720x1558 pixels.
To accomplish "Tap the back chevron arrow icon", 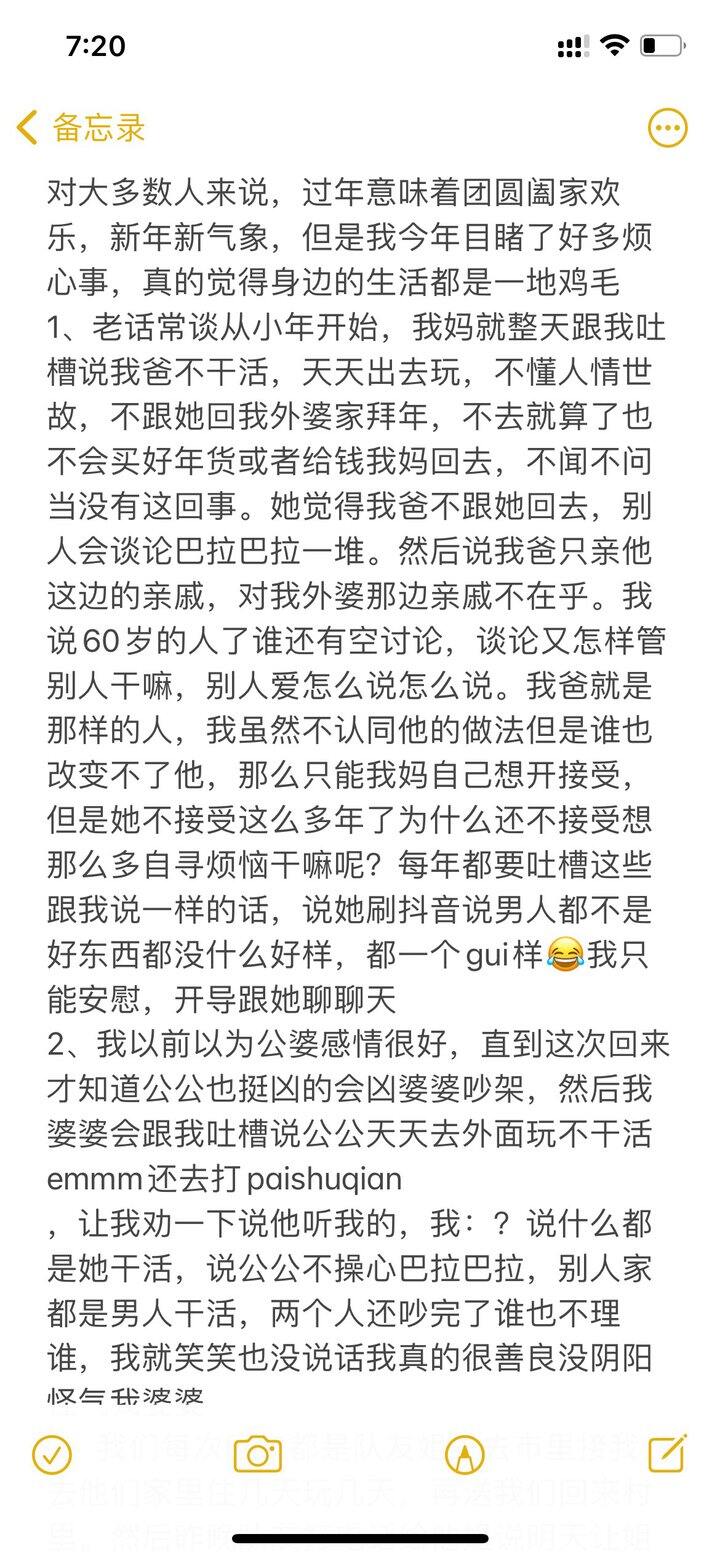I will pyautogui.click(x=26, y=127).
